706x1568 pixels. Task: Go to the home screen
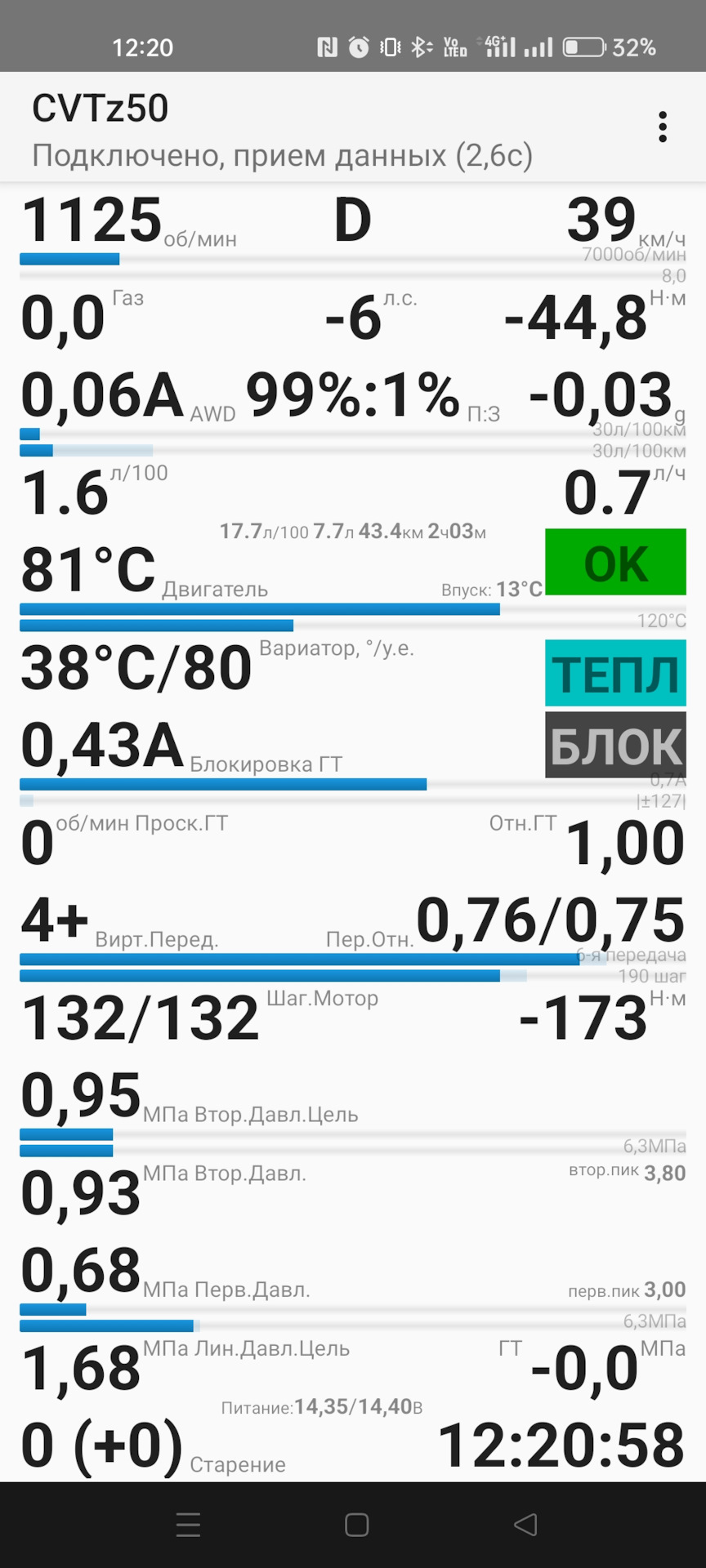coord(356,1524)
